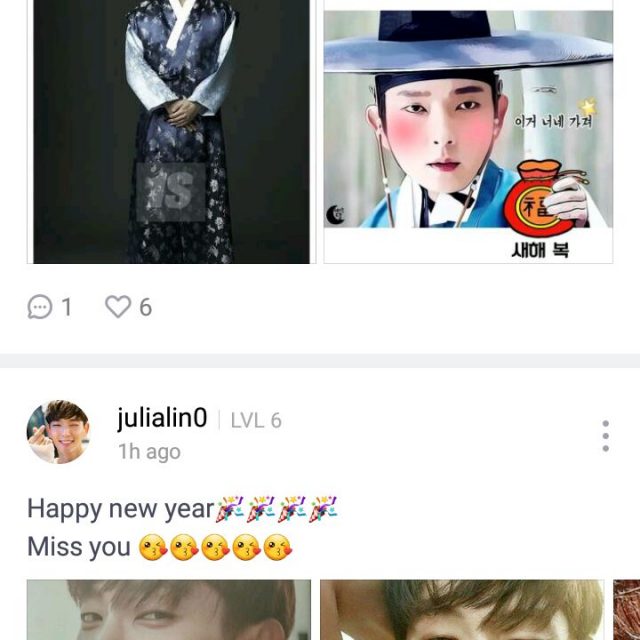The height and width of the screenshot is (640, 640).
Task: Open the second photo in julialin0's post
Action: 462,610
